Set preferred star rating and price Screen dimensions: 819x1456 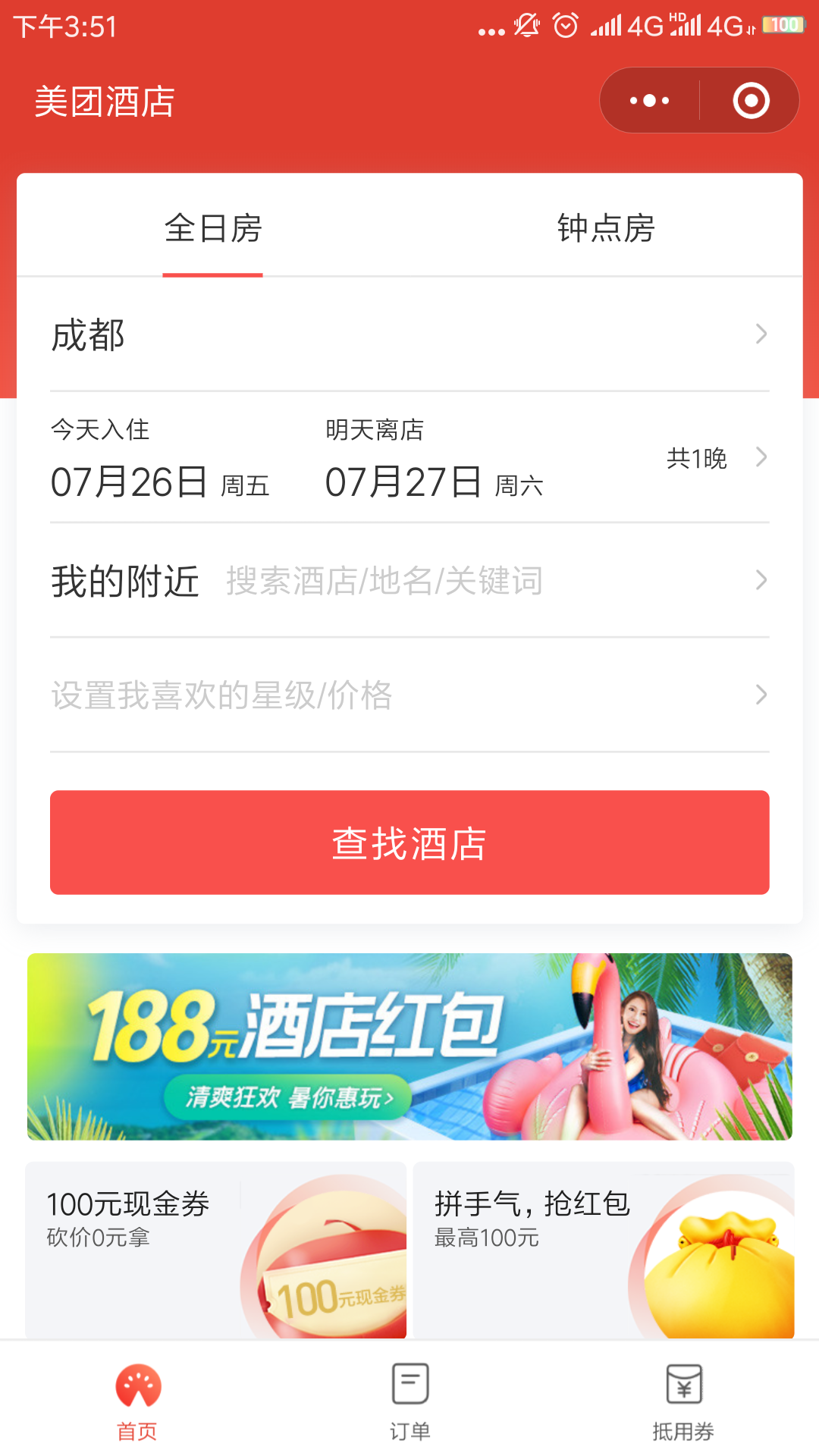[409, 695]
